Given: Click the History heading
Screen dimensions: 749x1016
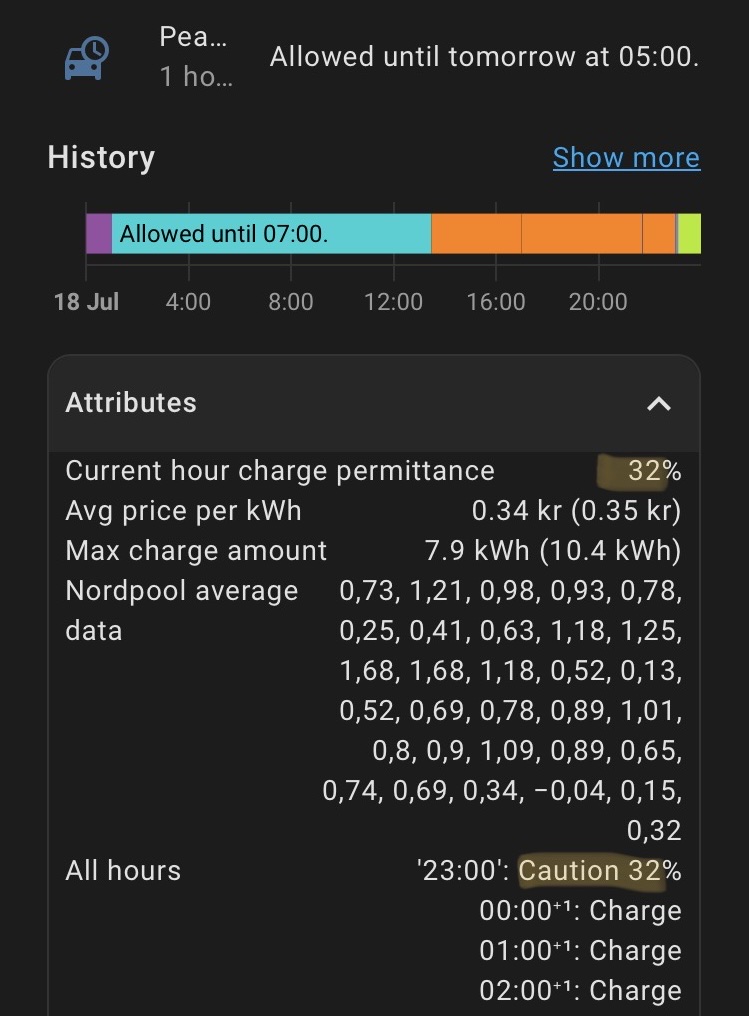Looking at the screenshot, I should [x=100, y=157].
